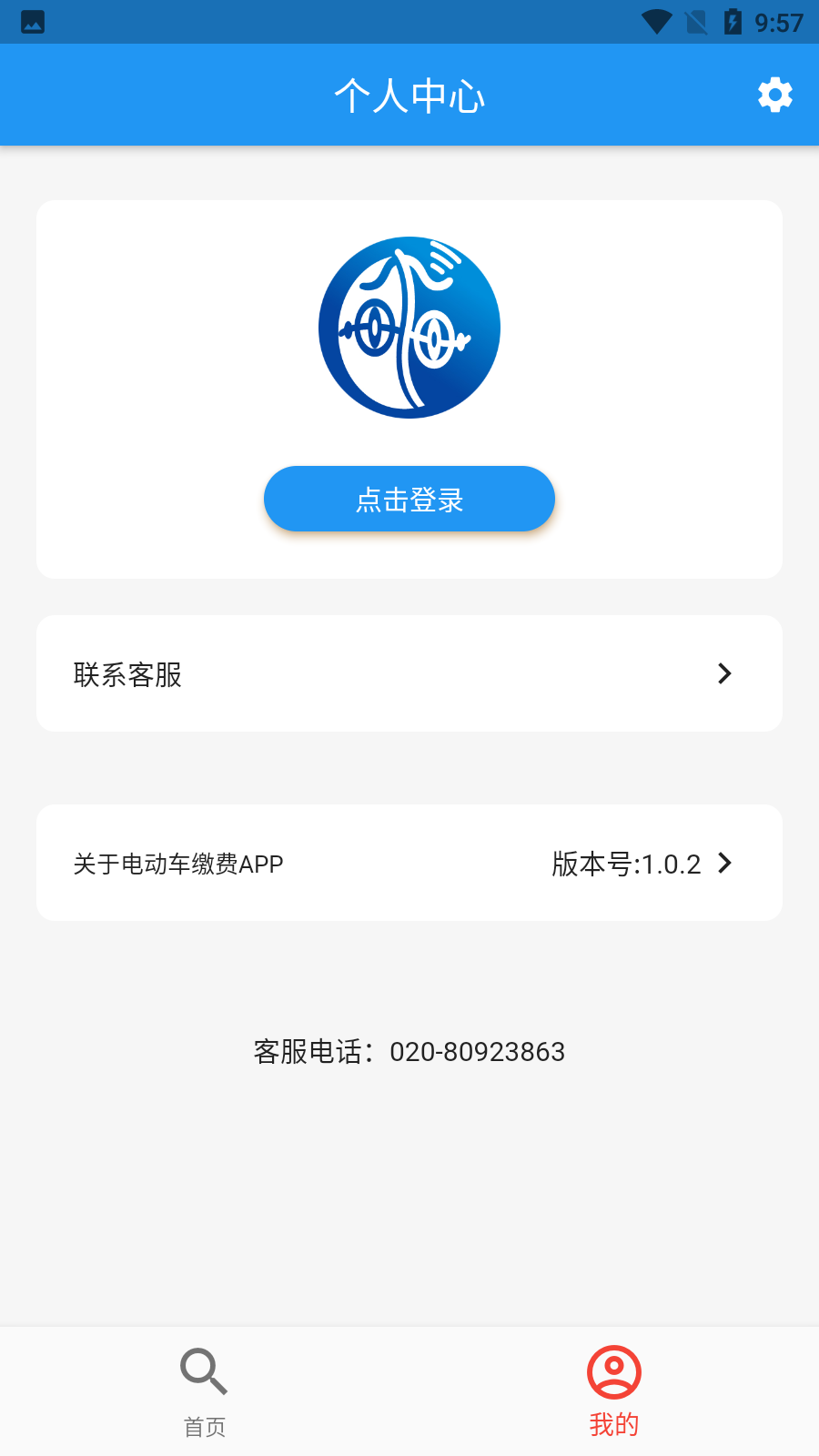Open the settings gear icon
Image resolution: width=819 pixels, height=1456 pixels.
tap(774, 95)
